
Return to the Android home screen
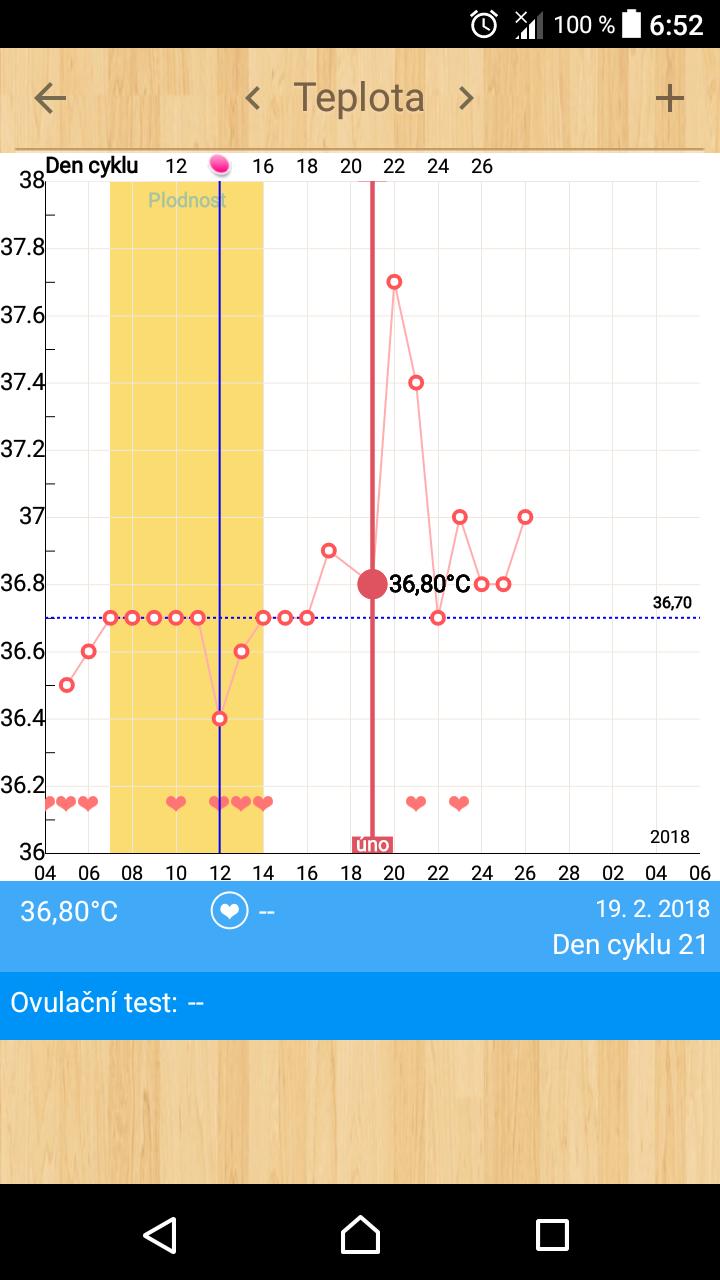point(360,1234)
